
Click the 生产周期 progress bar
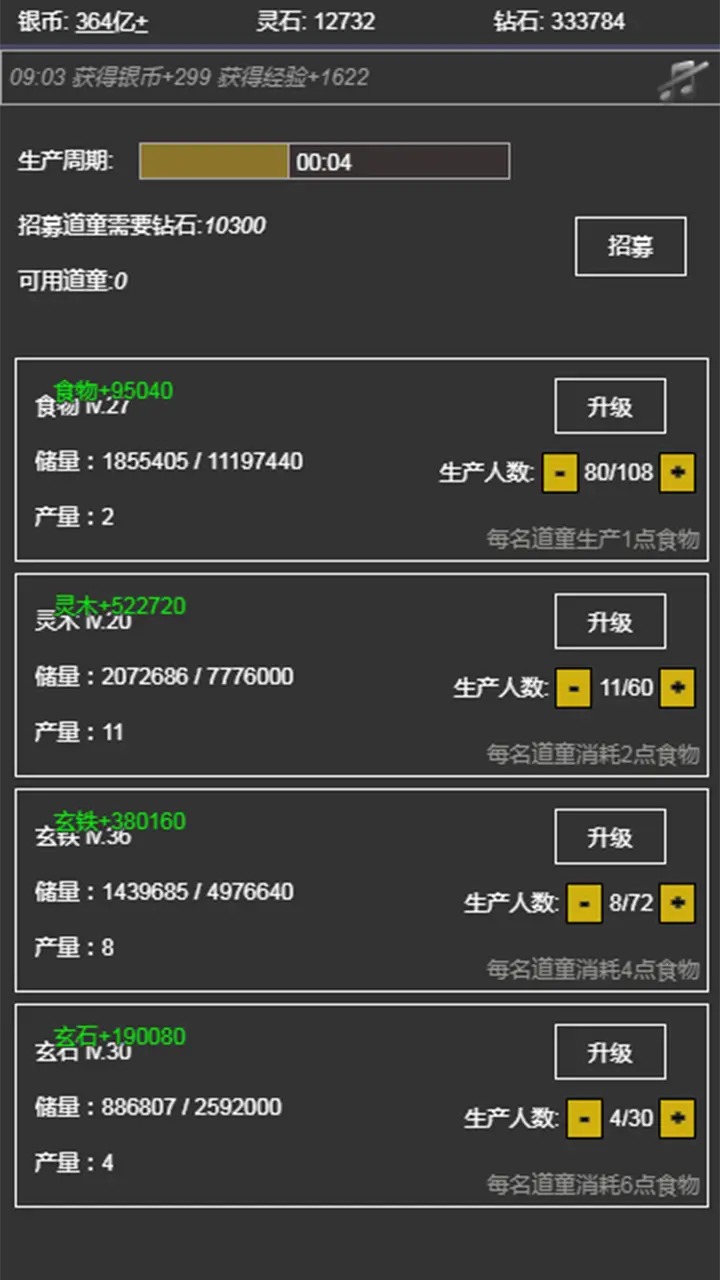pos(325,160)
